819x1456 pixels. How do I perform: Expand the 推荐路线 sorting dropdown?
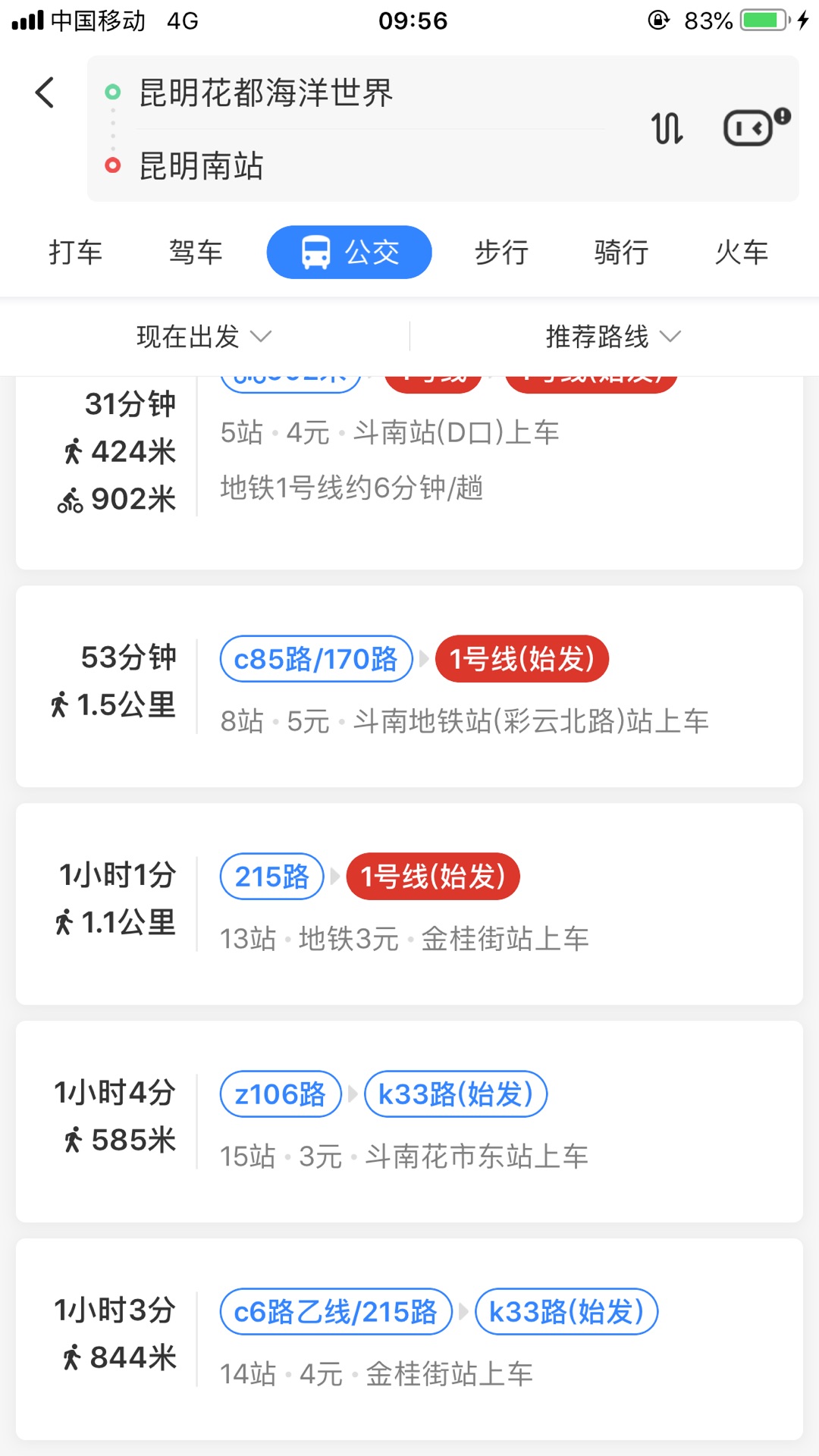coord(613,336)
